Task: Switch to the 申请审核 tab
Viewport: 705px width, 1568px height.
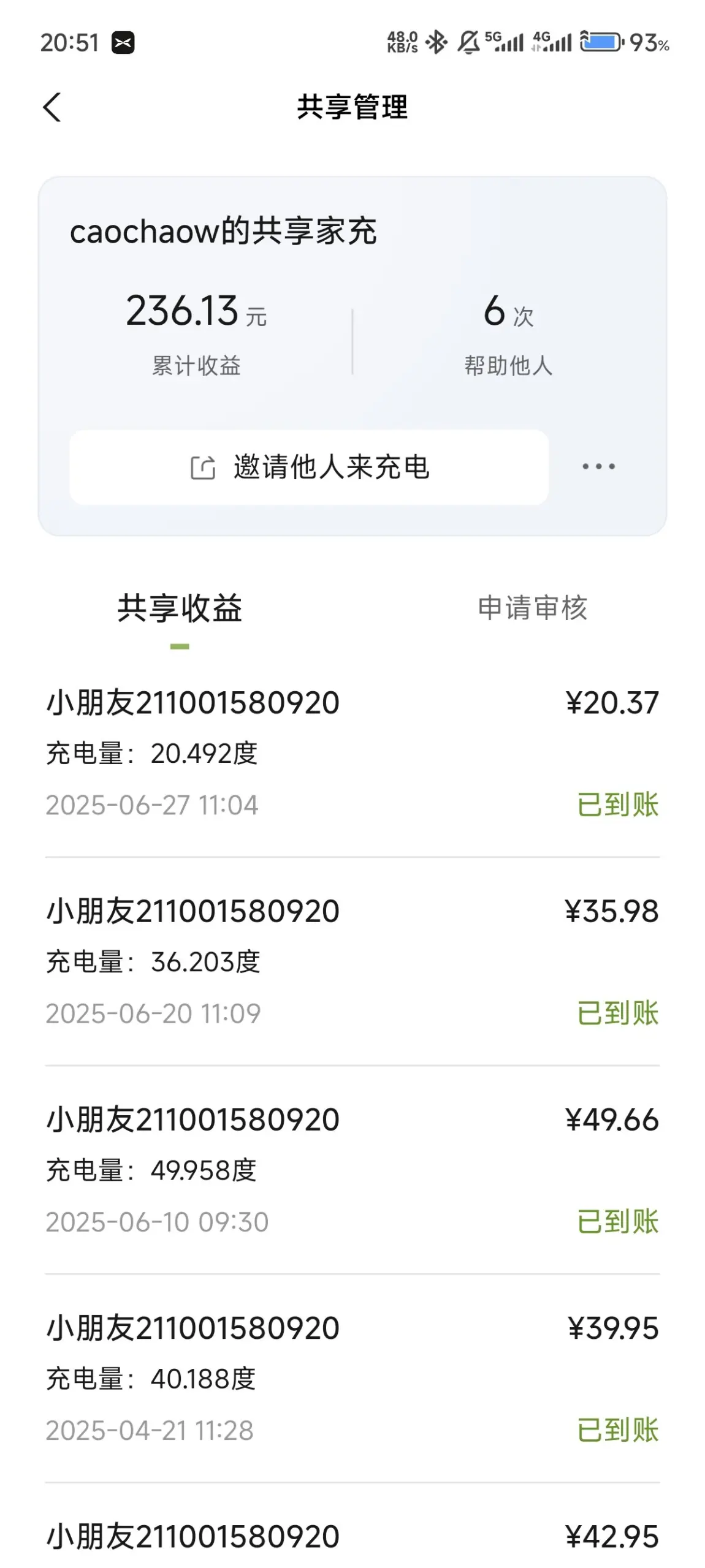Action: point(532,608)
